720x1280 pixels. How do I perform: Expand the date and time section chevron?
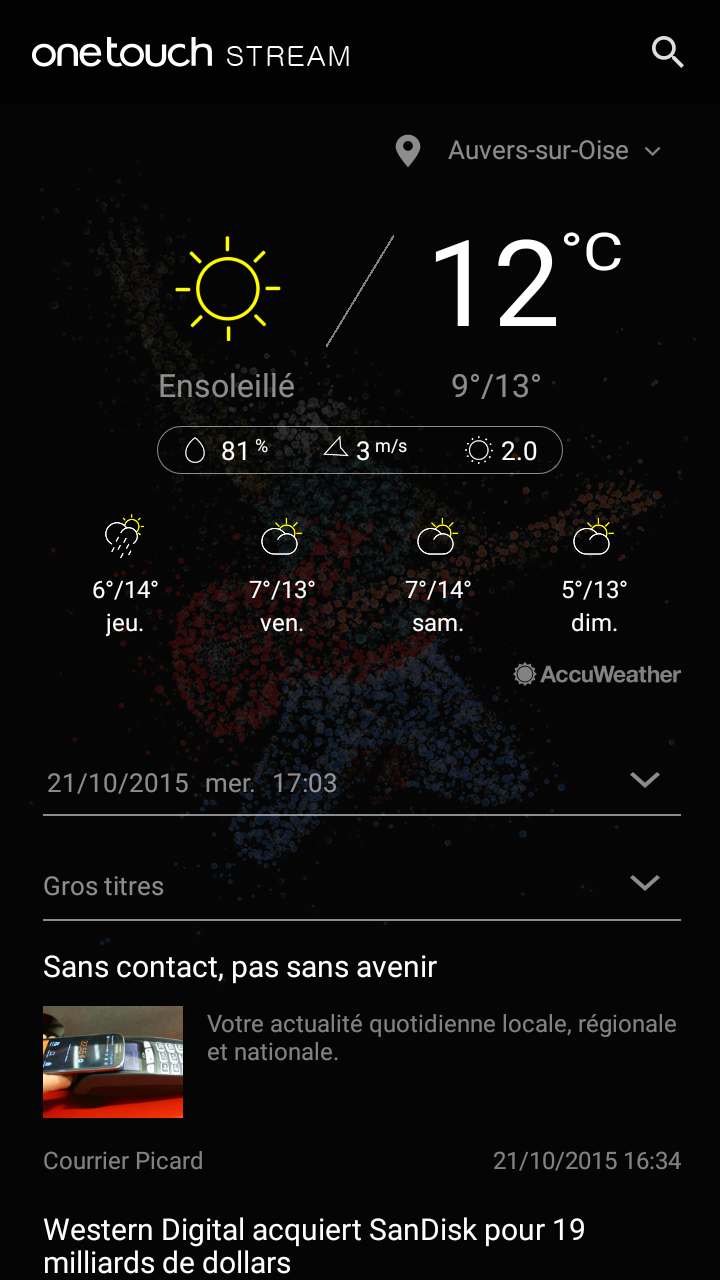click(645, 780)
